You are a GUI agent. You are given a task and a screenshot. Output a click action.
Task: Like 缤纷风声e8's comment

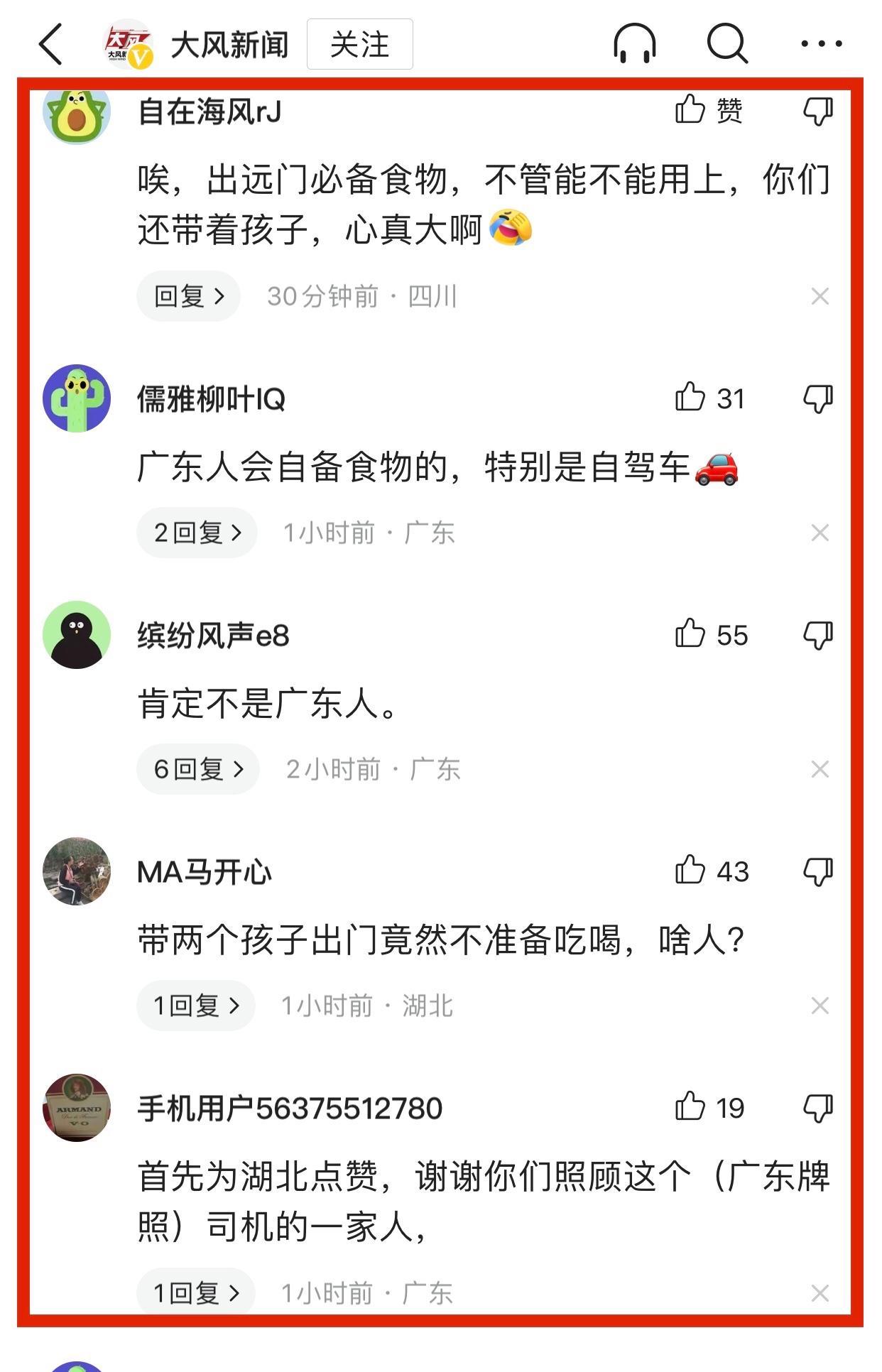(690, 634)
